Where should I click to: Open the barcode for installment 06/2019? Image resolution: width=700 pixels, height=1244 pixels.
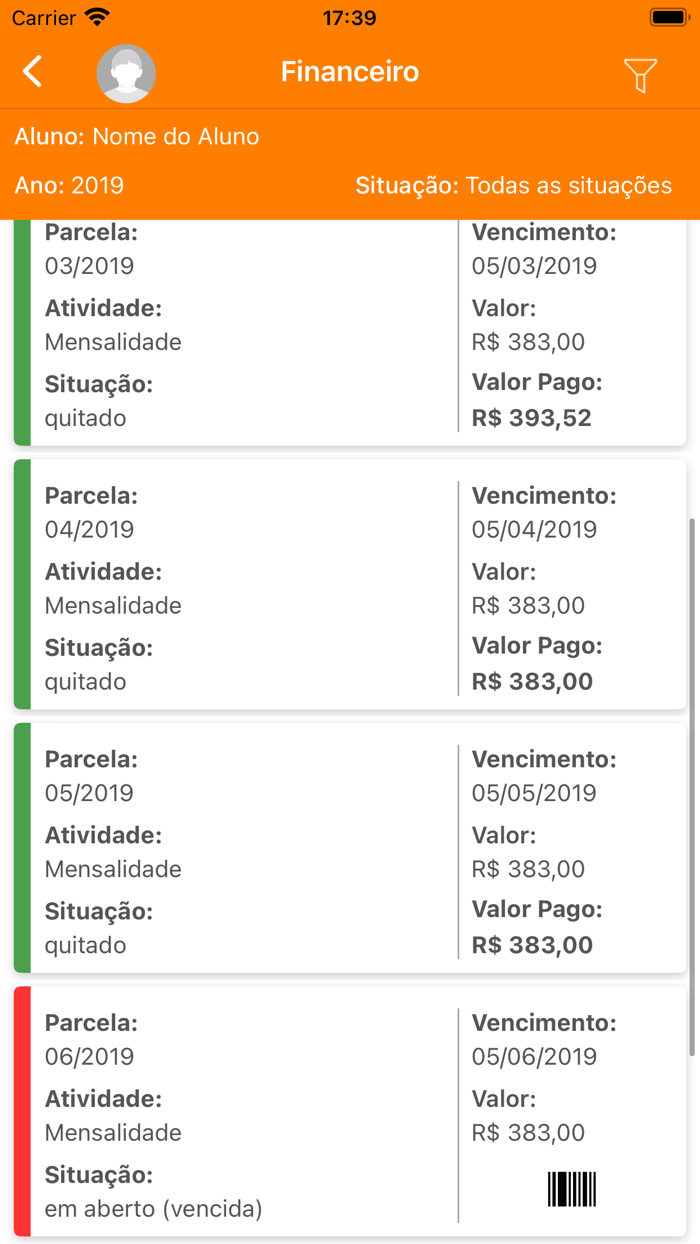pyautogui.click(x=571, y=1189)
